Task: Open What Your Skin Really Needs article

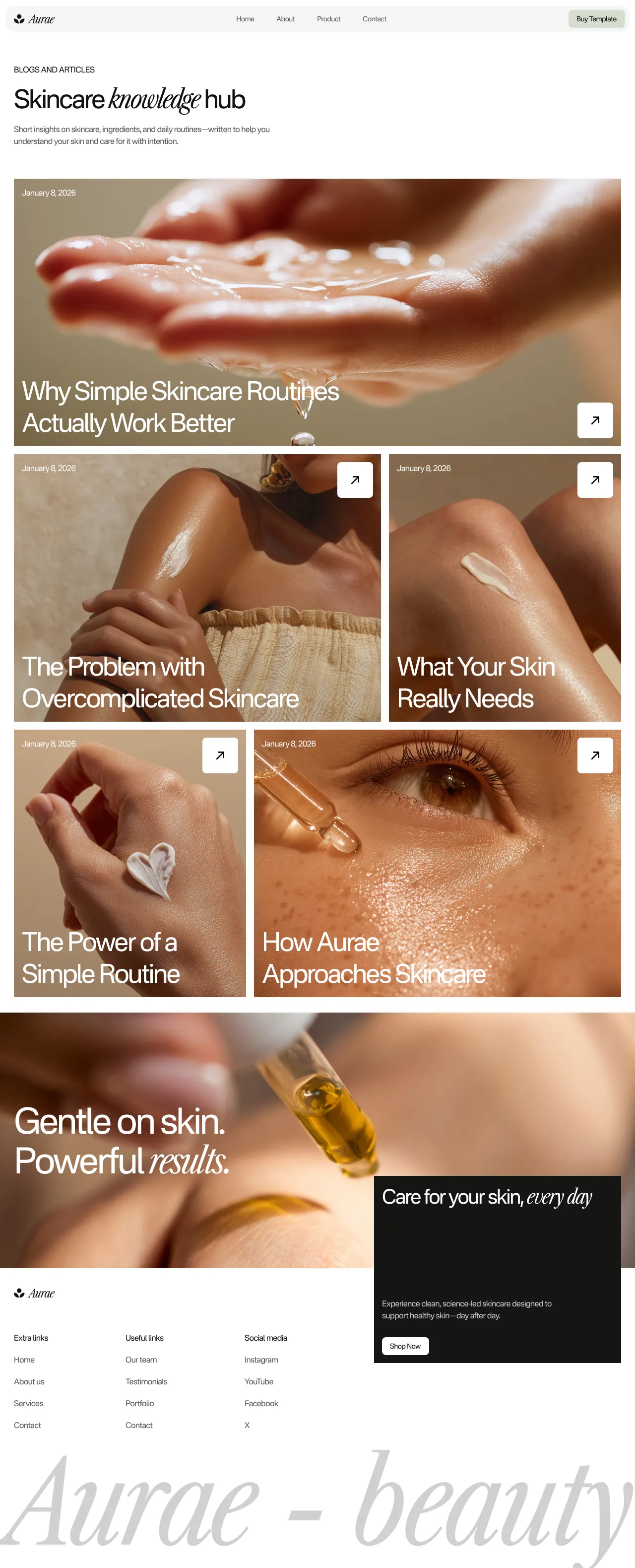Action: 476,682
